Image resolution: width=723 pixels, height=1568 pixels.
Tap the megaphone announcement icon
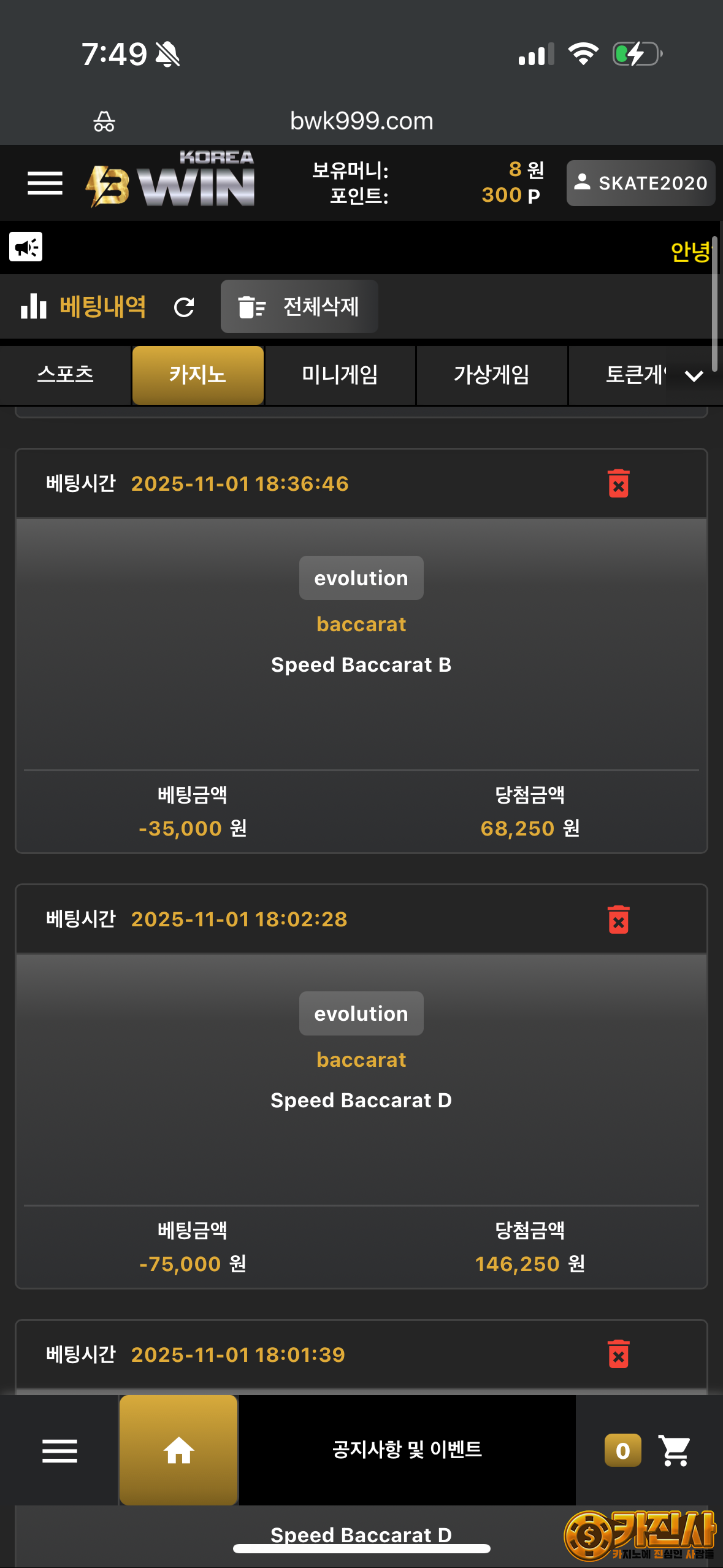pos(26,247)
